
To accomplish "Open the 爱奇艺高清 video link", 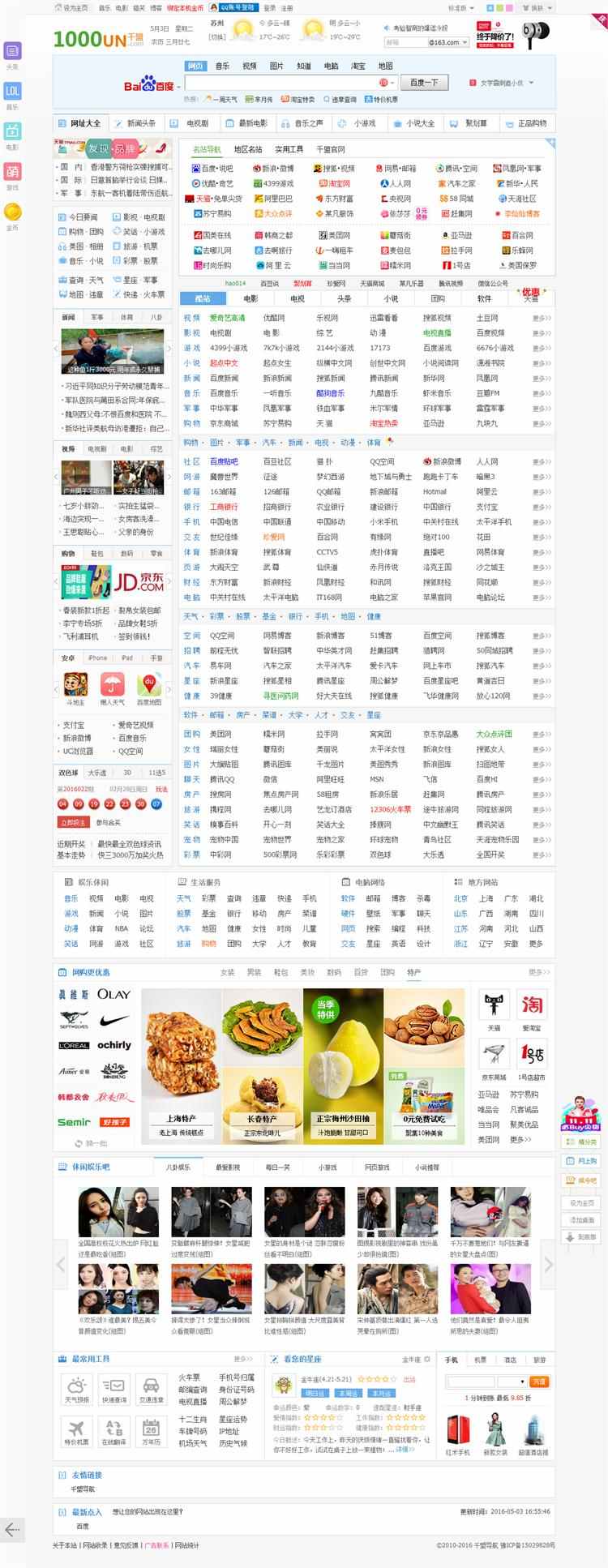I will click(x=227, y=318).
